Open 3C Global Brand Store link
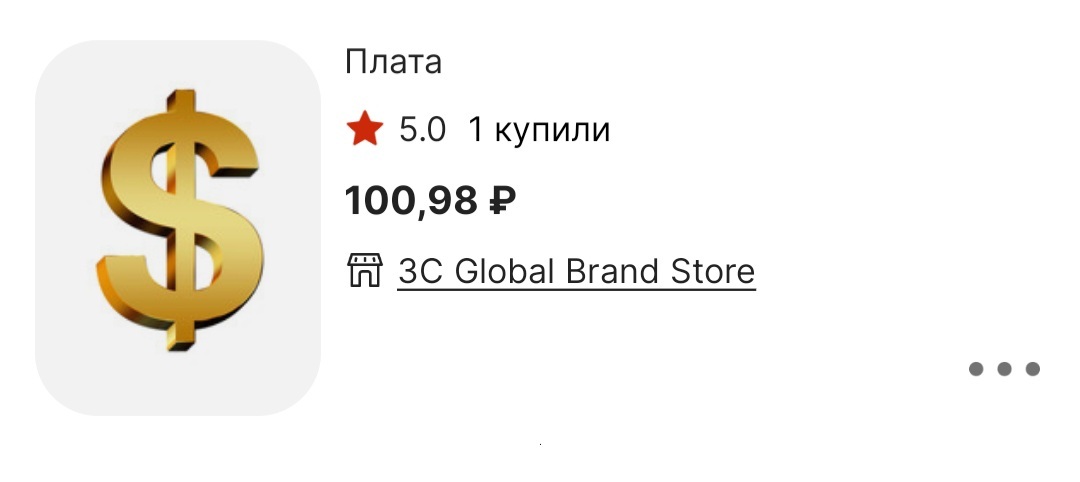 coord(575,271)
